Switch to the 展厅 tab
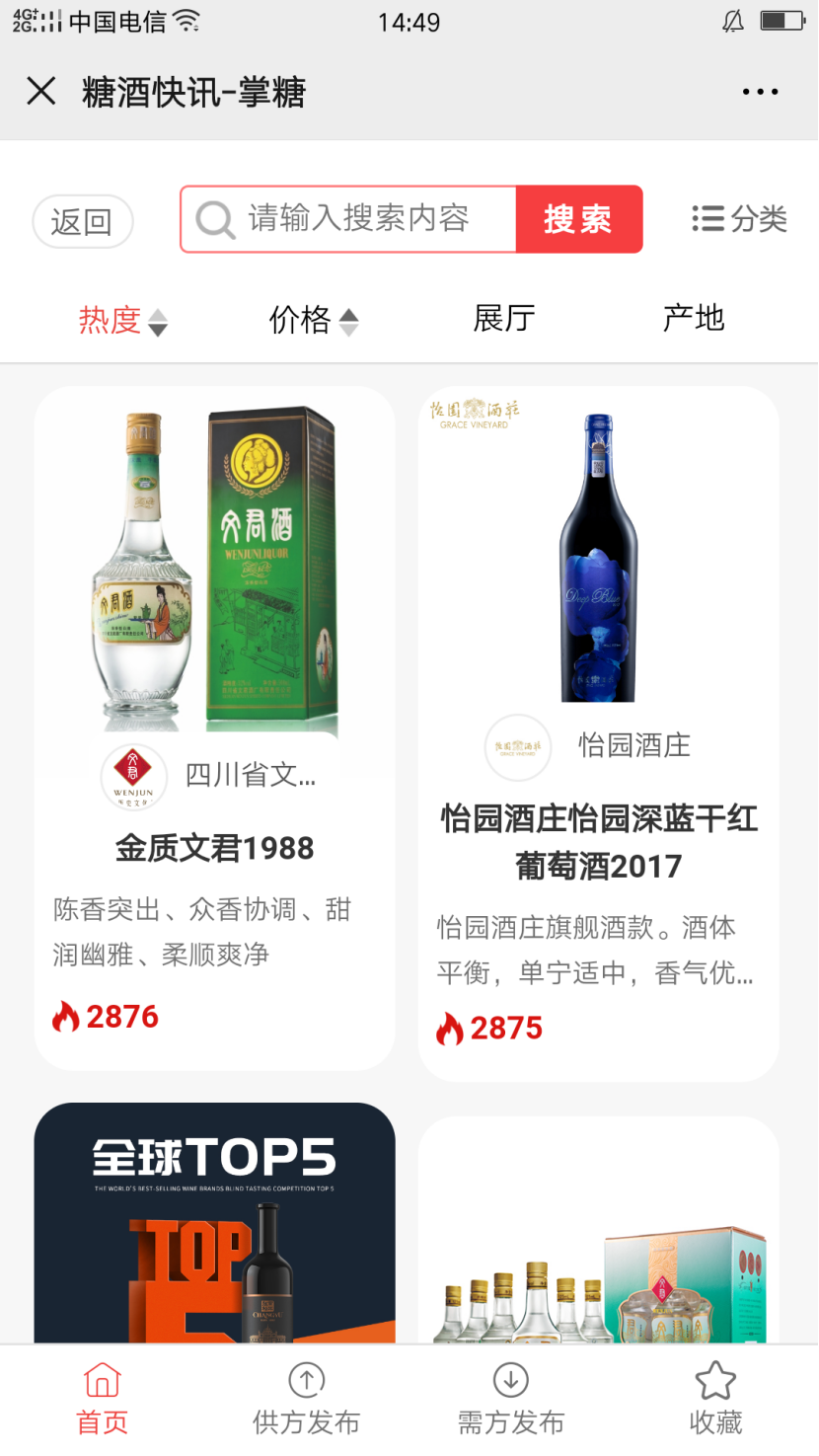Screen dimensions: 819x1456 coord(504,319)
